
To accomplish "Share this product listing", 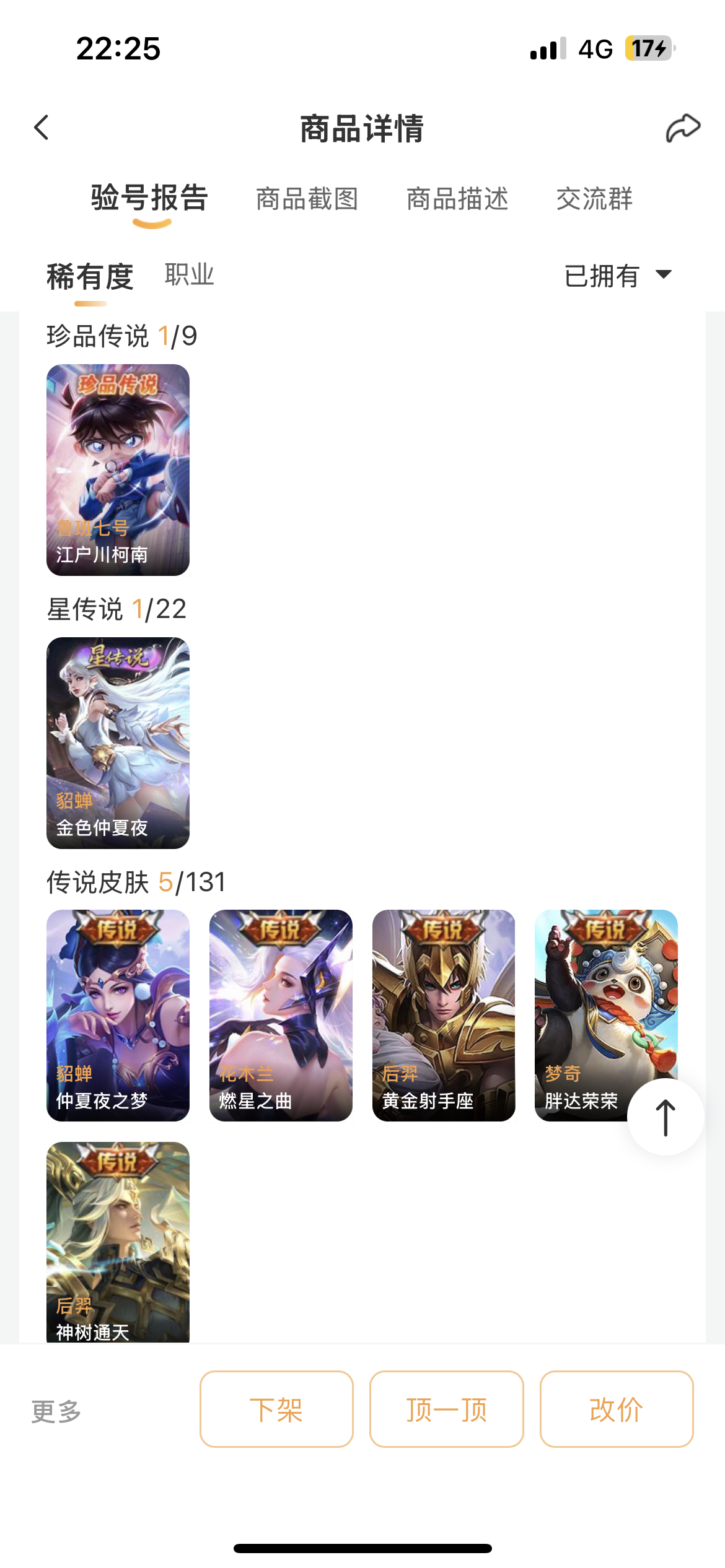I will click(x=682, y=128).
